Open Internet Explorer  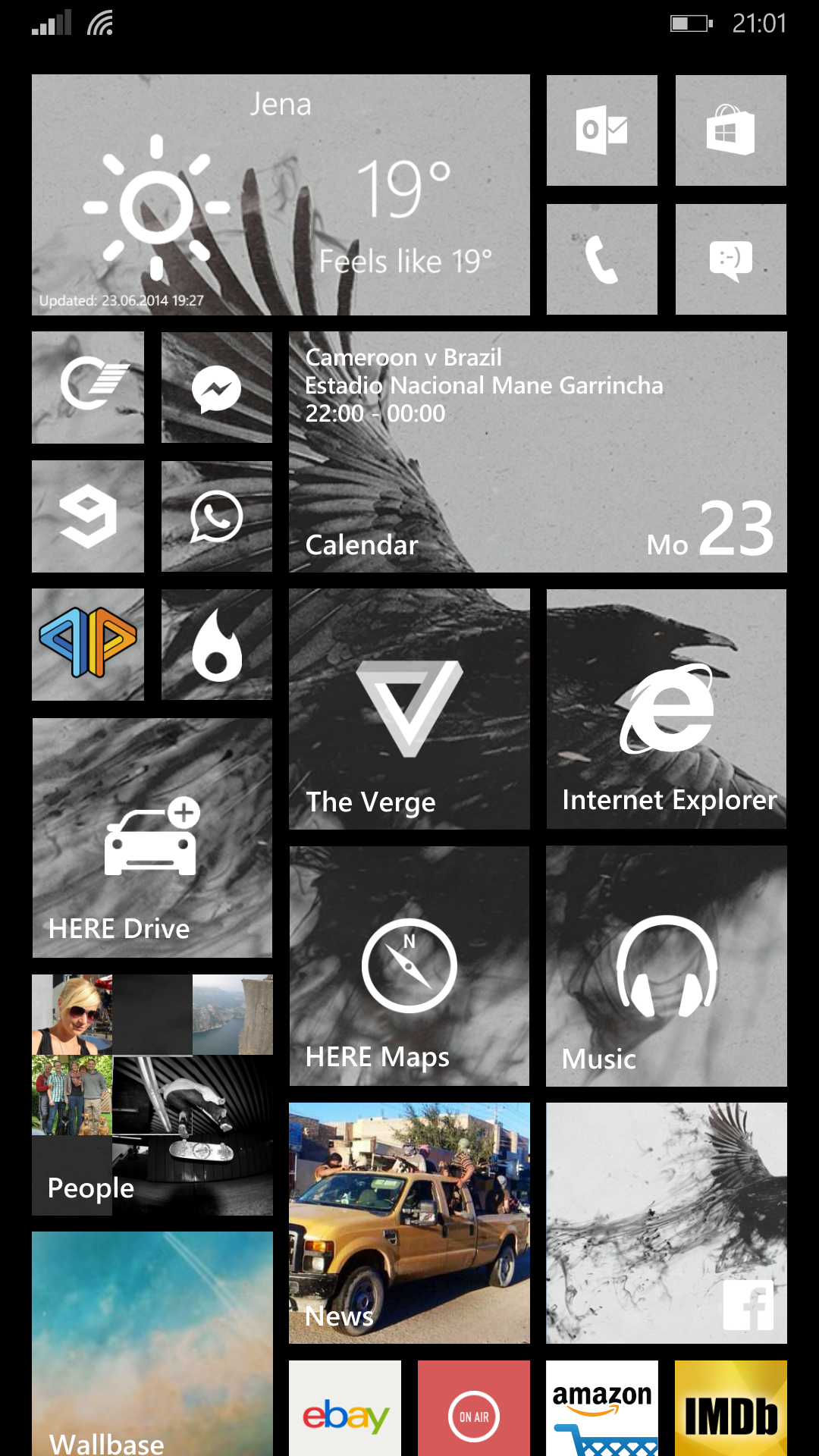click(x=667, y=709)
